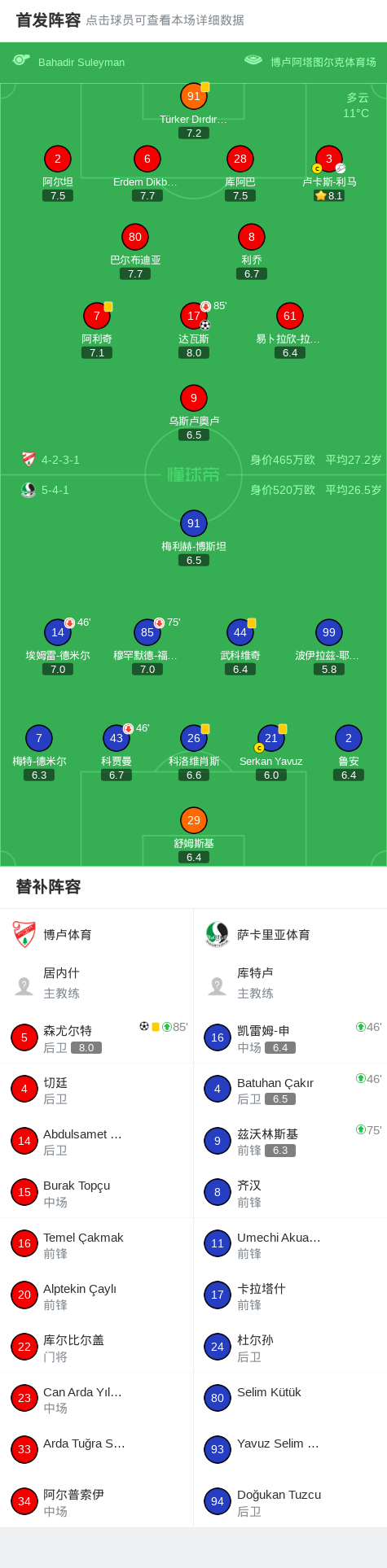This screenshot has height=1568, width=387.
Task: Open substitute 森尤尔特 number 5
Action: (x=97, y=1037)
